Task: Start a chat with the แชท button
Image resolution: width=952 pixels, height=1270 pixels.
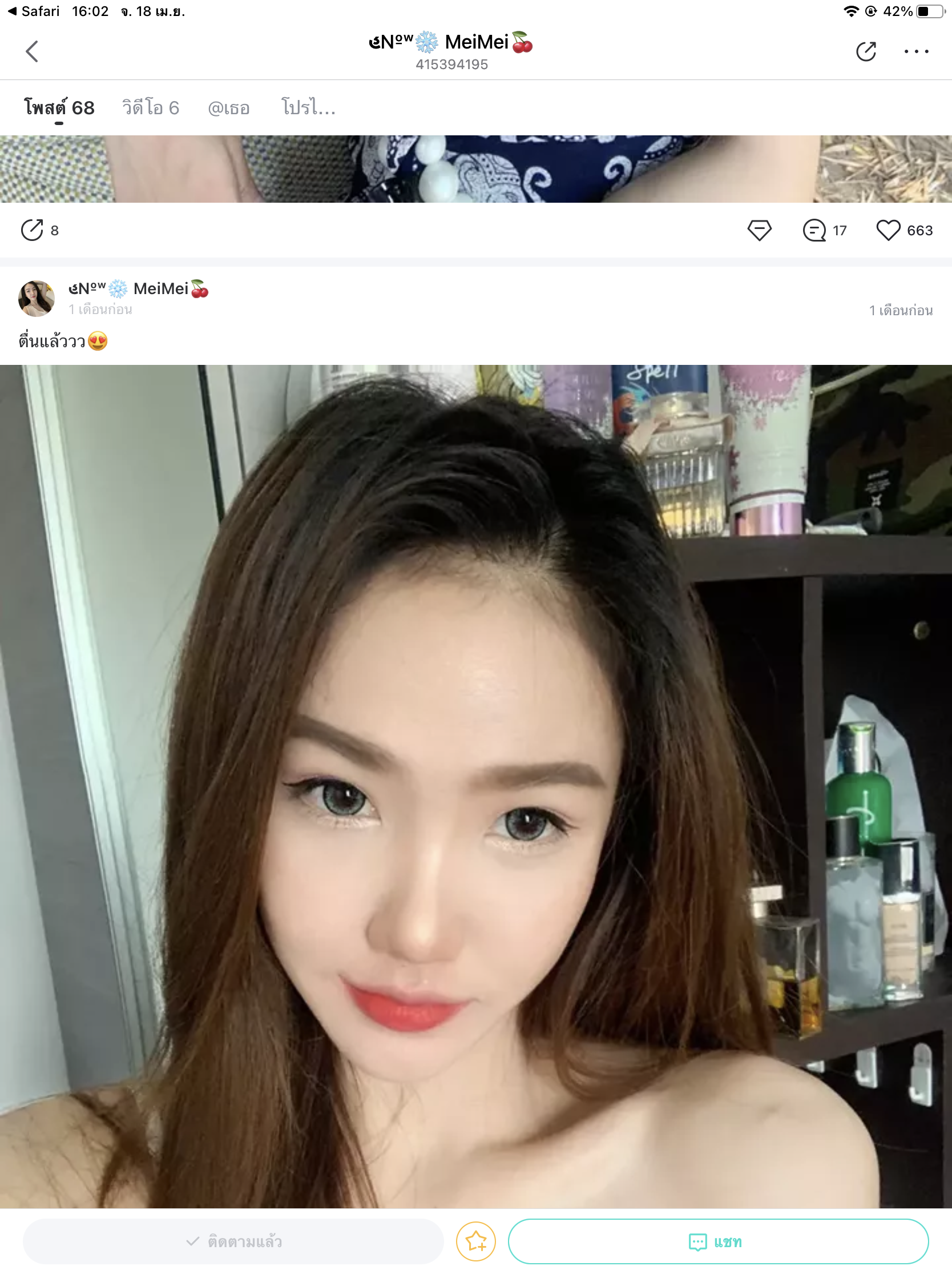Action: pos(717,1241)
